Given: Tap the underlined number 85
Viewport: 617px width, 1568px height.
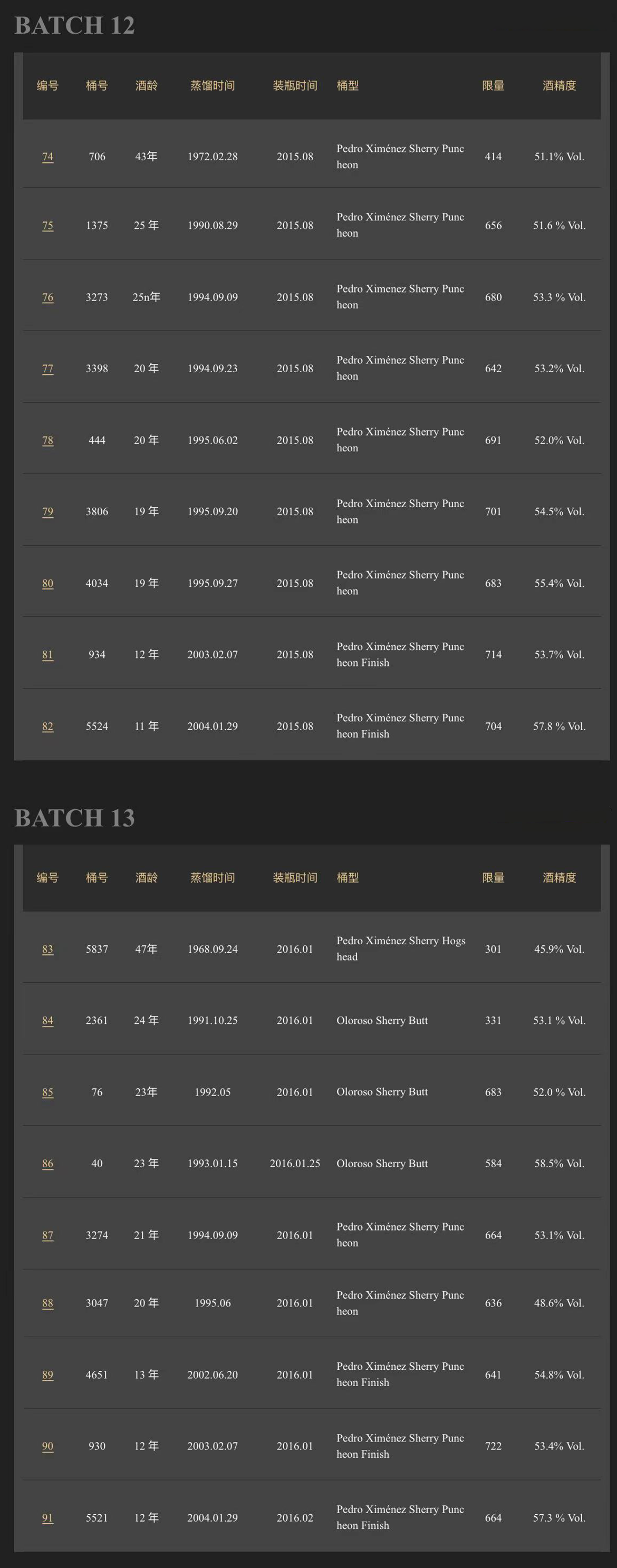Looking at the screenshot, I should [x=47, y=1092].
